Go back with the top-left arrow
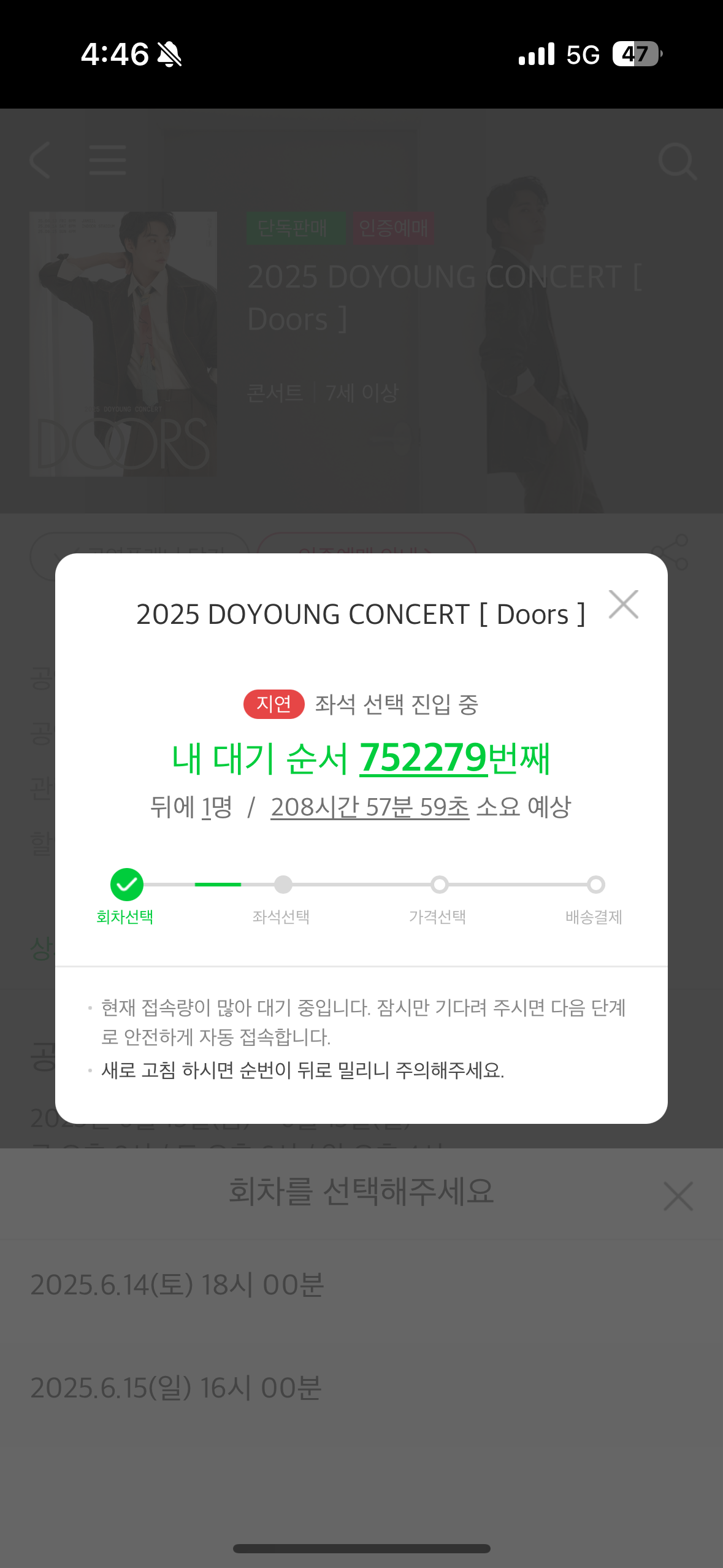Screen dimensions: 723x1568 coord(40,160)
